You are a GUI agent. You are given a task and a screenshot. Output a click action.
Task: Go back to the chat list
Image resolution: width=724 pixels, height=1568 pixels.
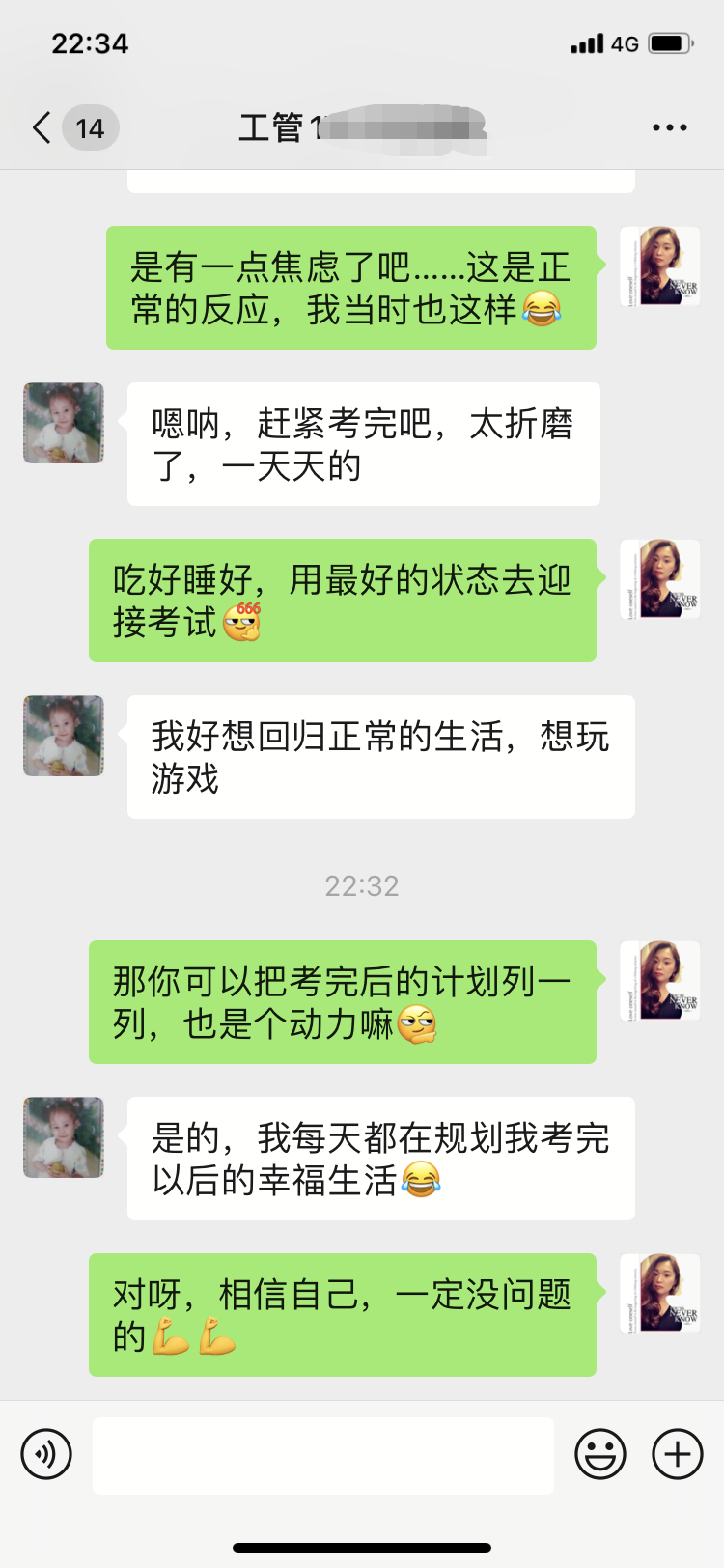42,127
